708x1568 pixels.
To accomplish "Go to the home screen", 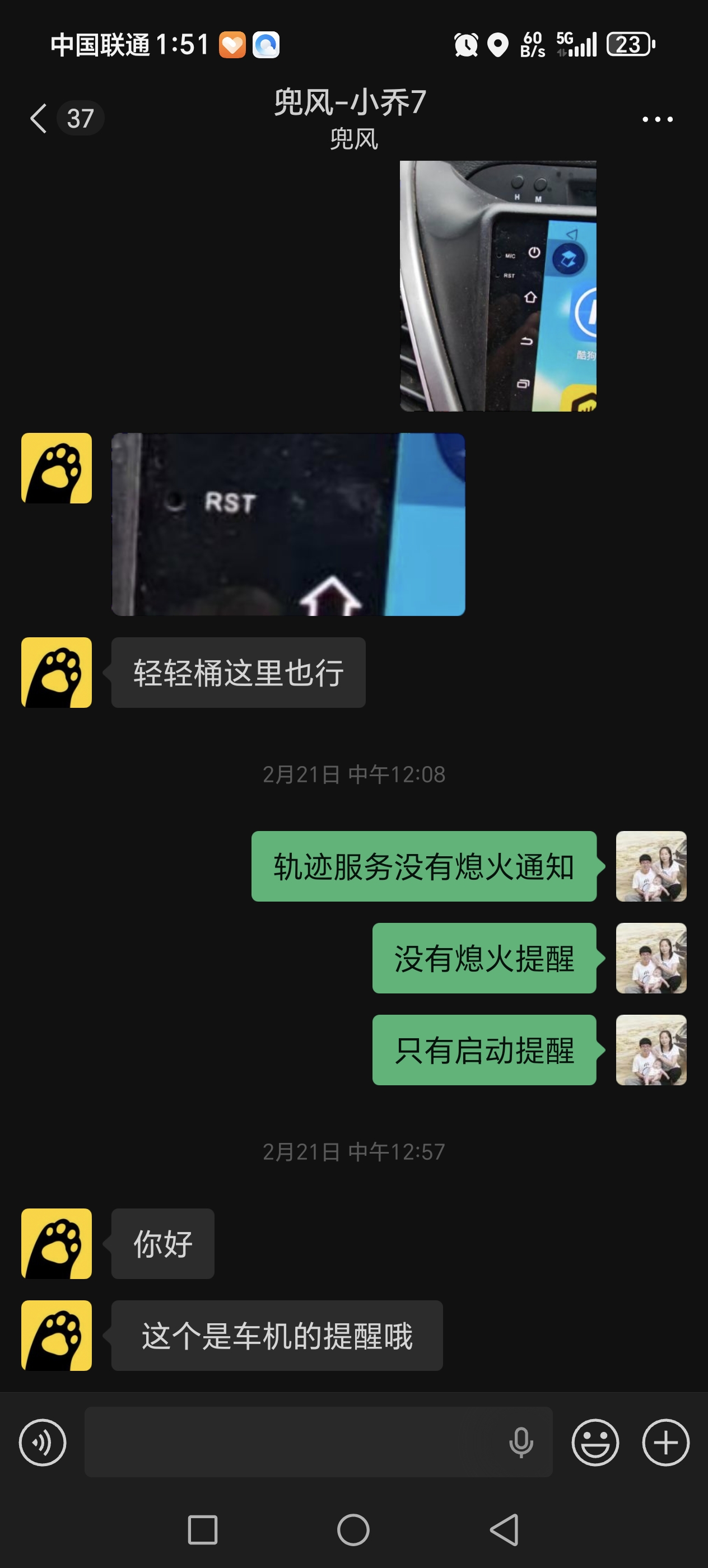I will 353,1530.
